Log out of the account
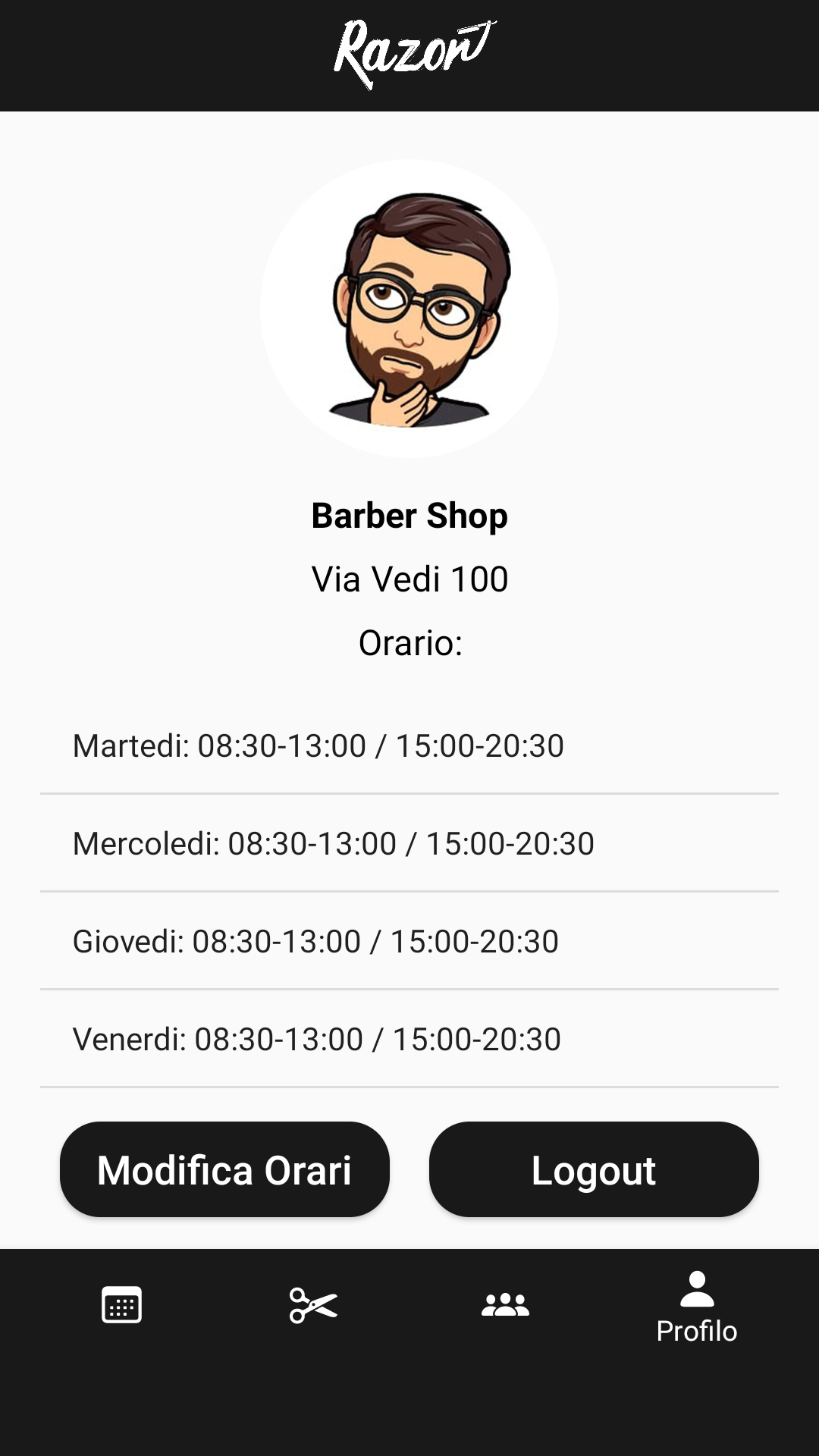Viewport: 819px width, 1456px height. pyautogui.click(x=594, y=1169)
